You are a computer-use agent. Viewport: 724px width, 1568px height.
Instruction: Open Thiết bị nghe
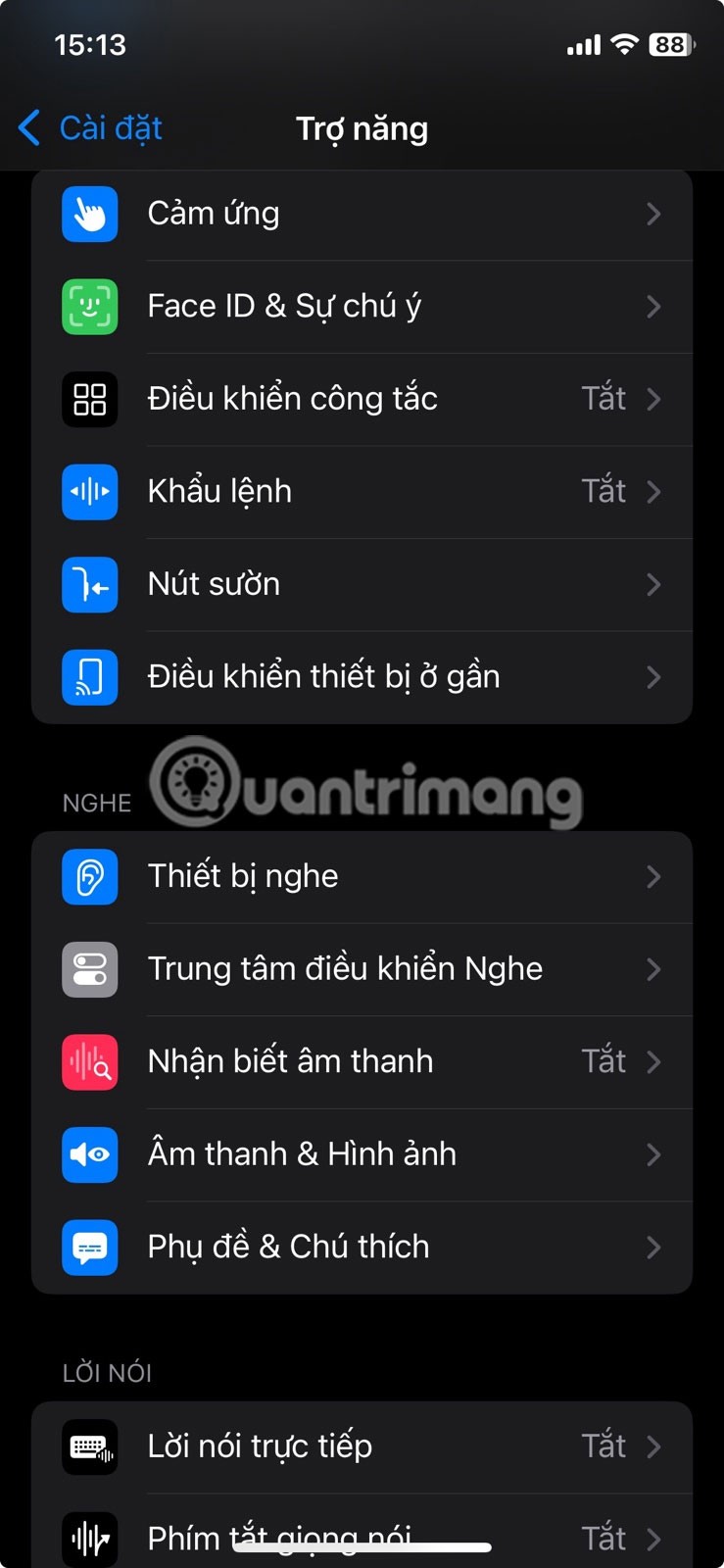(362, 876)
